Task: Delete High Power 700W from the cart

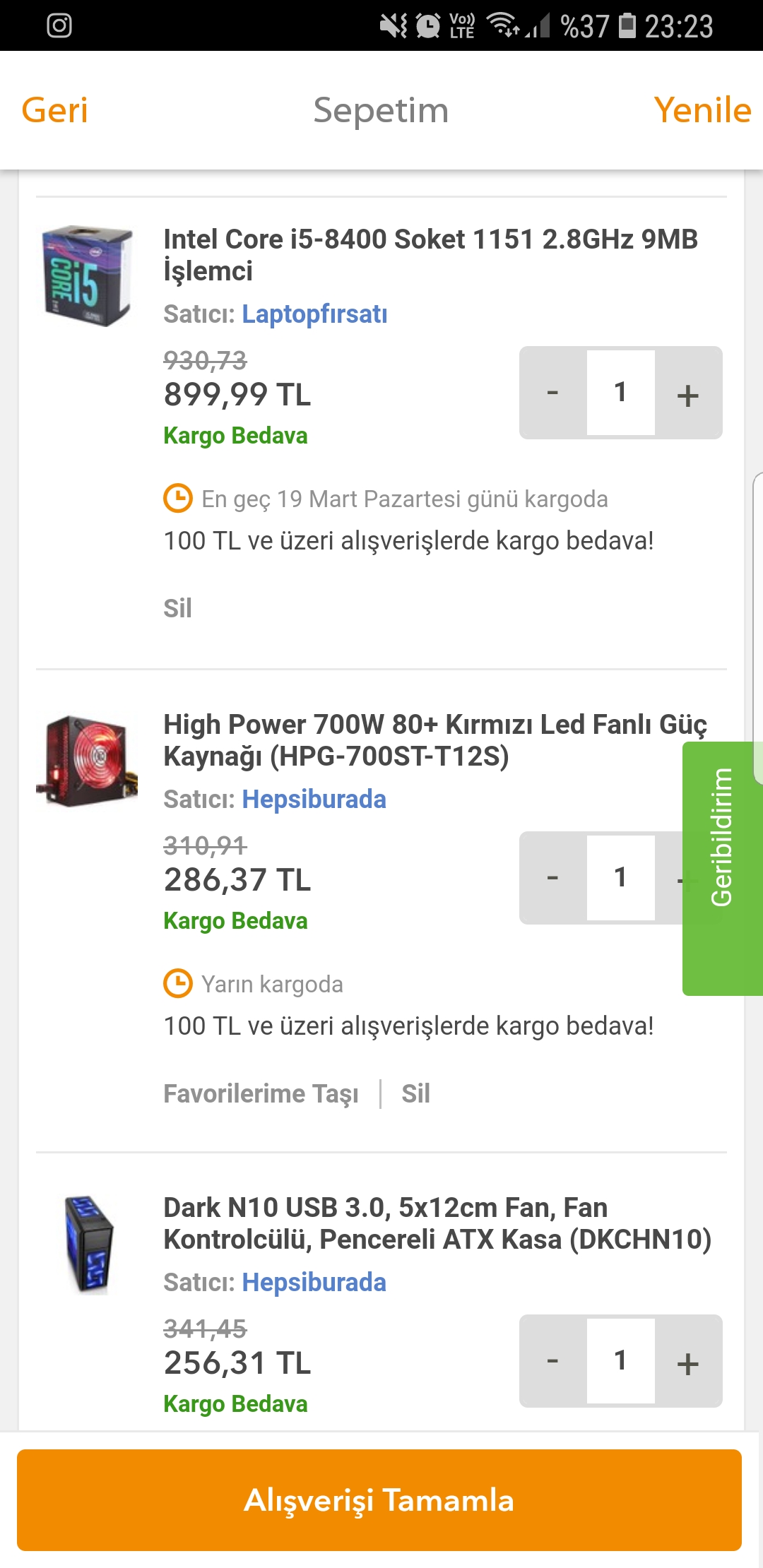Action: (415, 1093)
